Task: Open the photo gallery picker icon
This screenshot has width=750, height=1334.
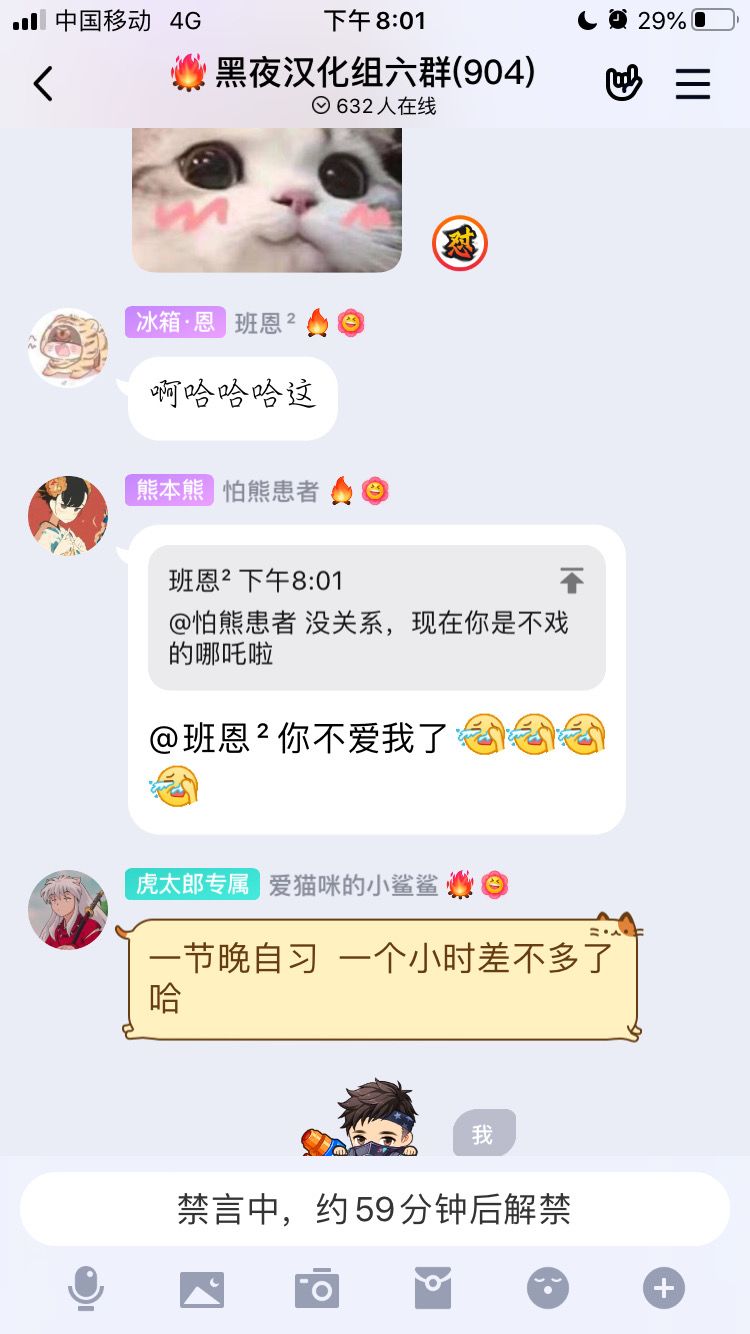Action: 202,1289
